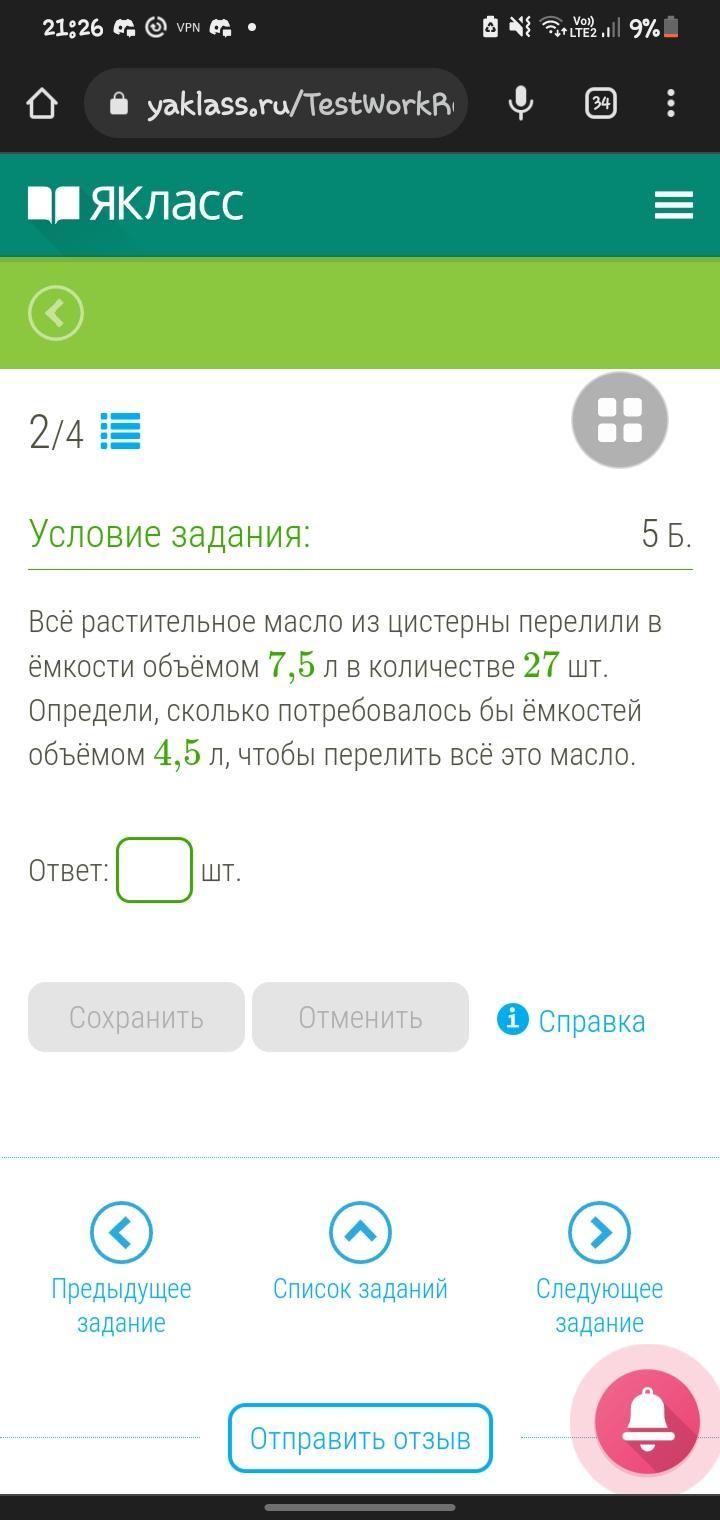Tap the Сохранить button
This screenshot has width=720, height=1520.
(136, 1017)
